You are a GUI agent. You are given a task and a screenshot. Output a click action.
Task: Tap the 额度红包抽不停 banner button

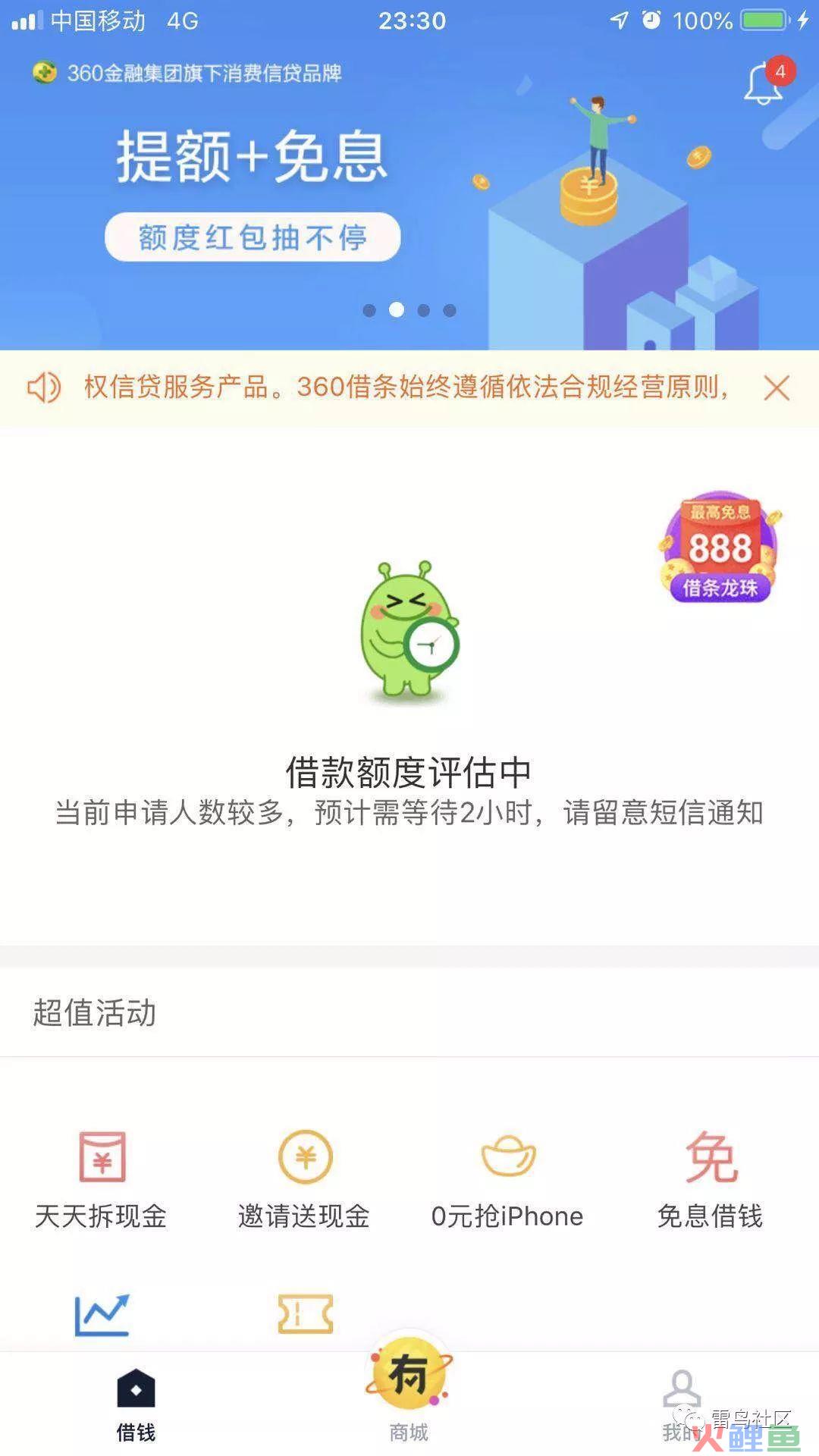point(253,237)
